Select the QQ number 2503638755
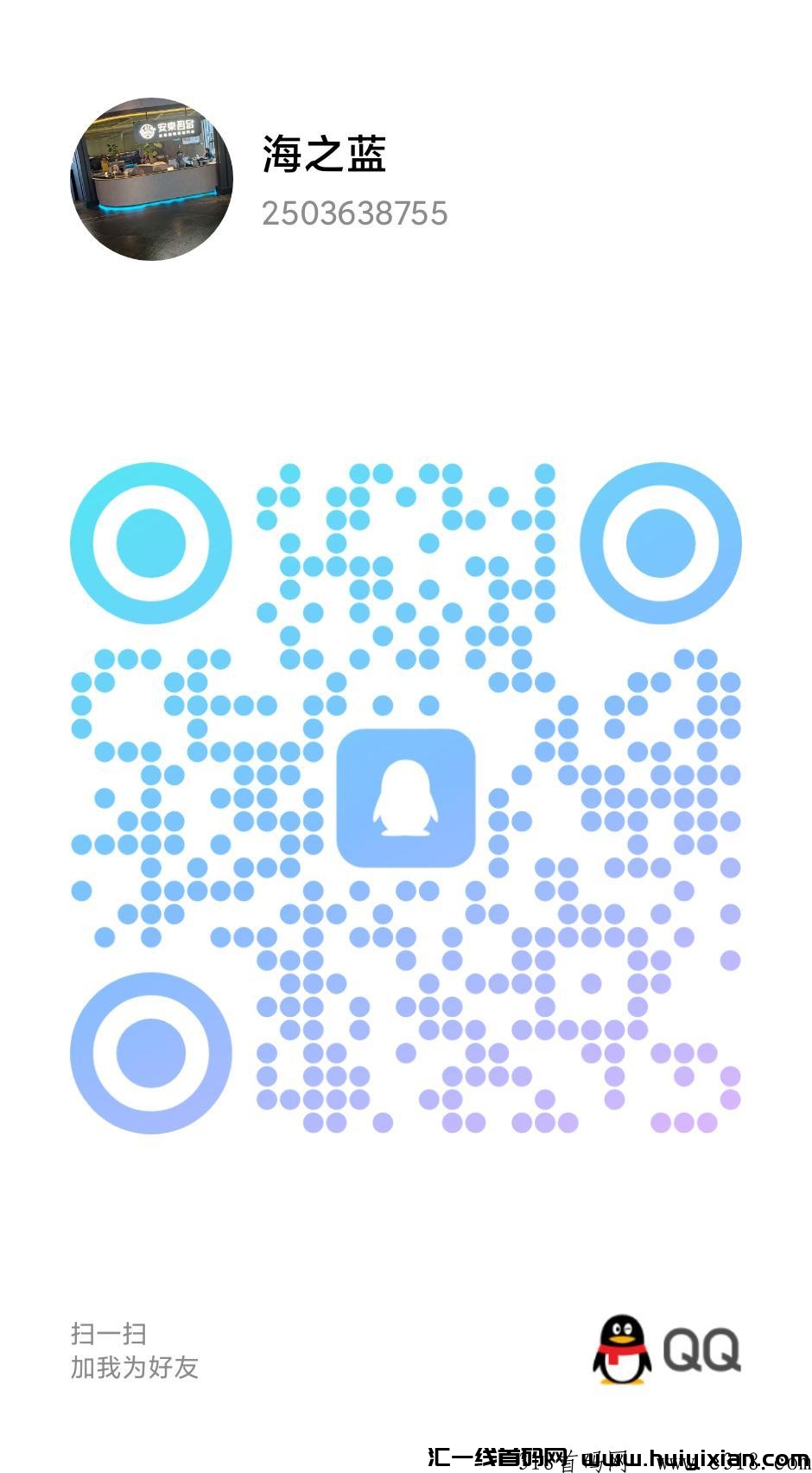 [x=358, y=212]
